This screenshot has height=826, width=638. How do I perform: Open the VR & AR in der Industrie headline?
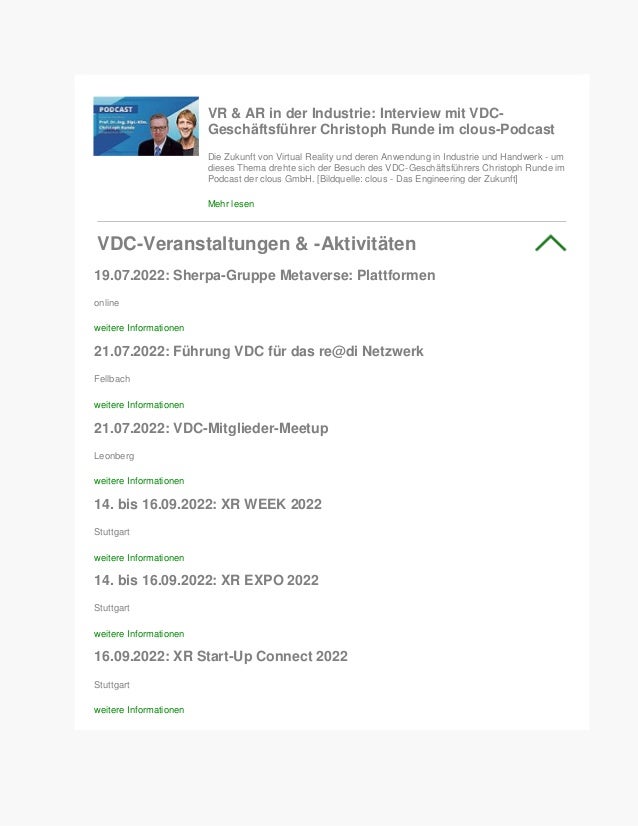tap(381, 121)
